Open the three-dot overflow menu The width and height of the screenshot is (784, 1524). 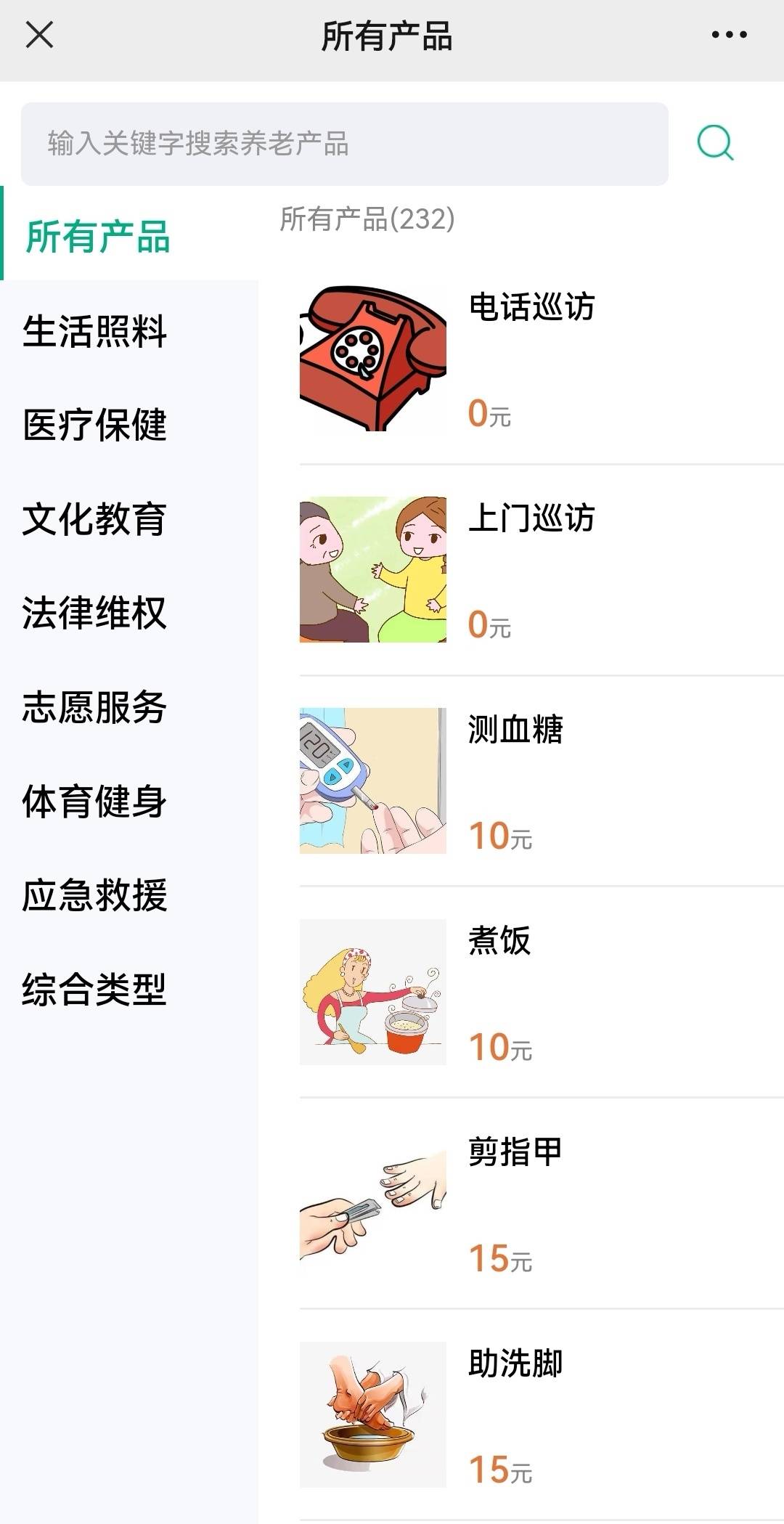point(729,35)
